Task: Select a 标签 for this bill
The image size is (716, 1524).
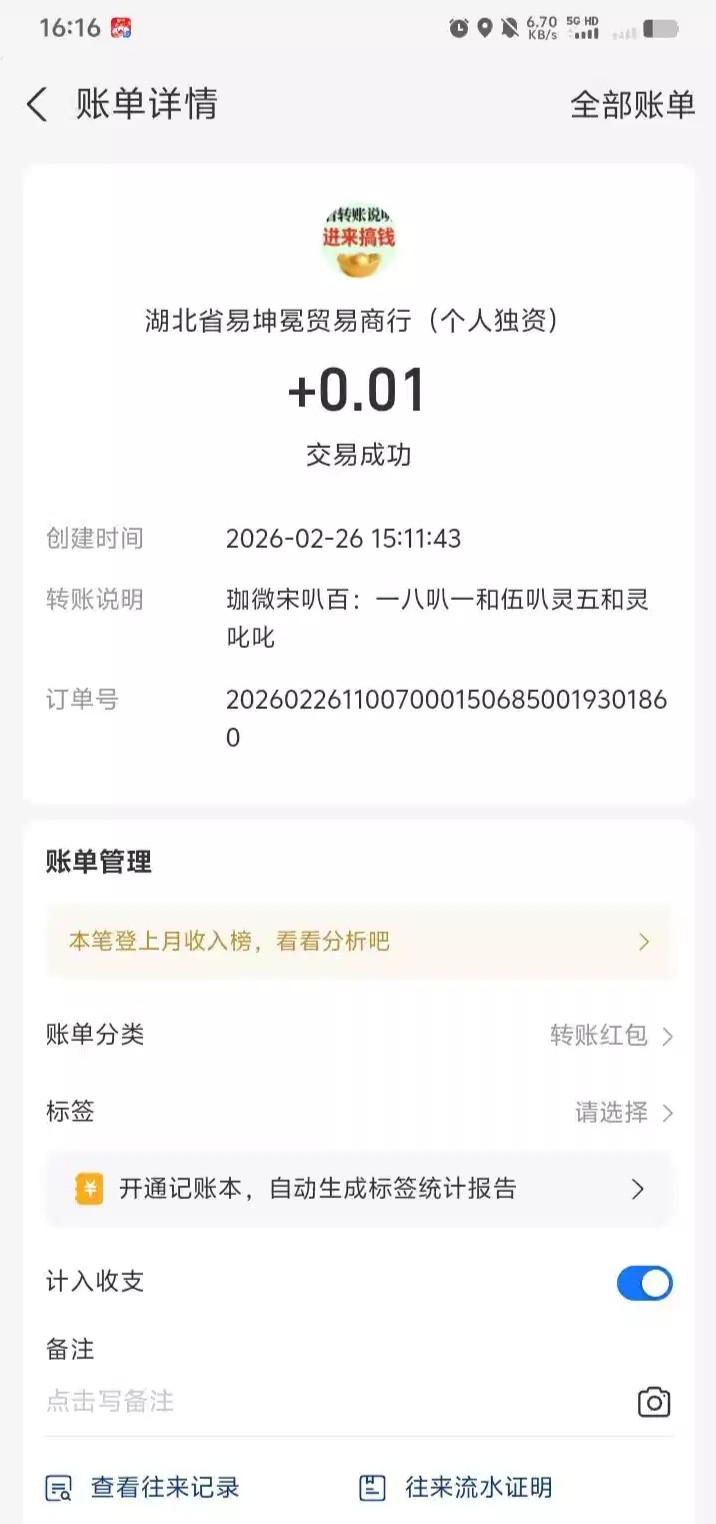Action: tap(622, 1112)
